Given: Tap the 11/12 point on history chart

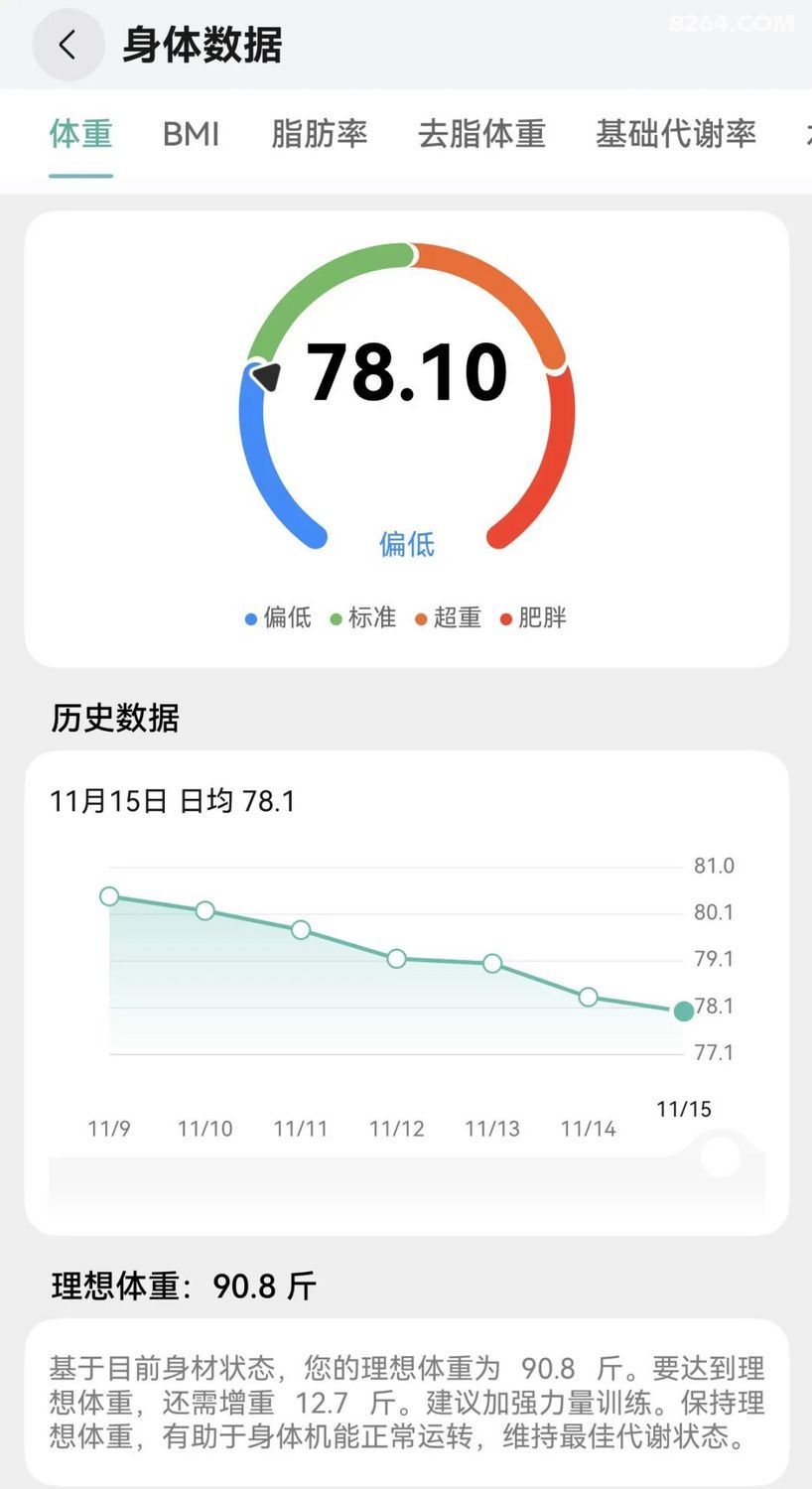Looking at the screenshot, I should [397, 959].
